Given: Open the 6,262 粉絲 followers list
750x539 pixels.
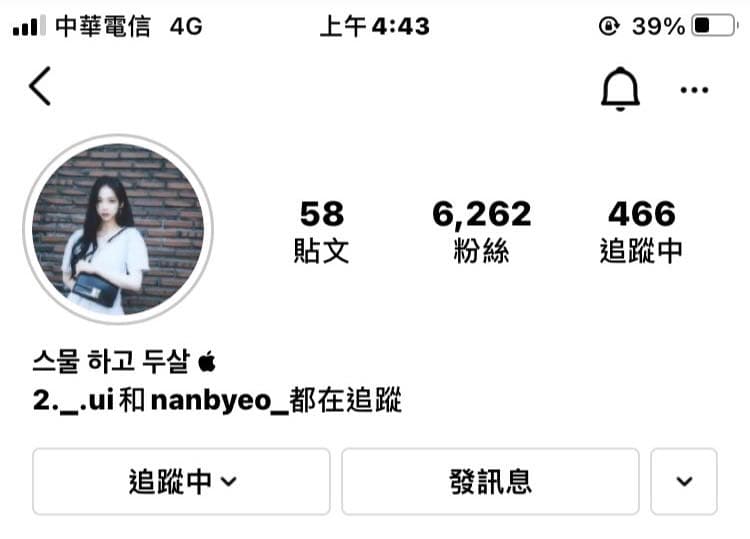Looking at the screenshot, I should [481, 230].
